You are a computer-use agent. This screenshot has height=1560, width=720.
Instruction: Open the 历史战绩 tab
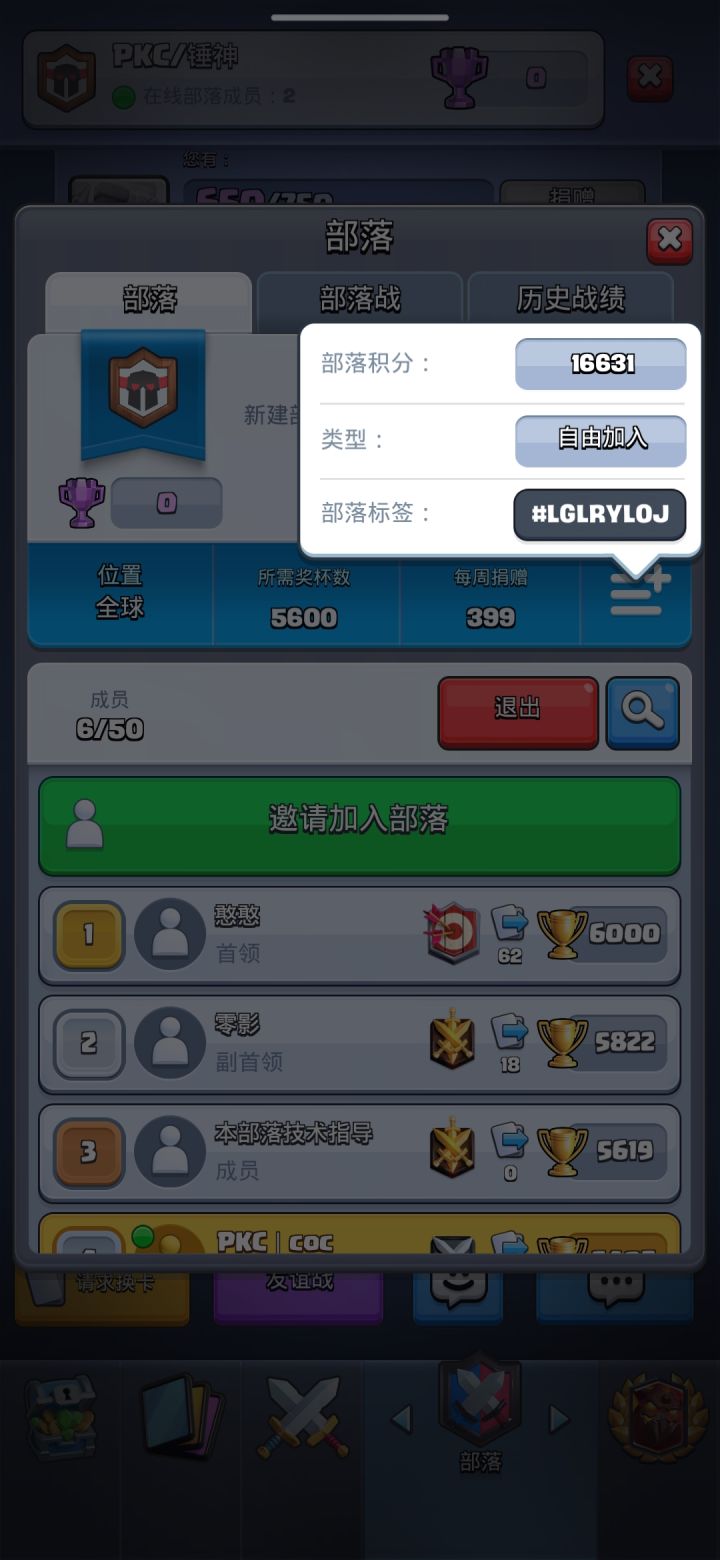572,299
